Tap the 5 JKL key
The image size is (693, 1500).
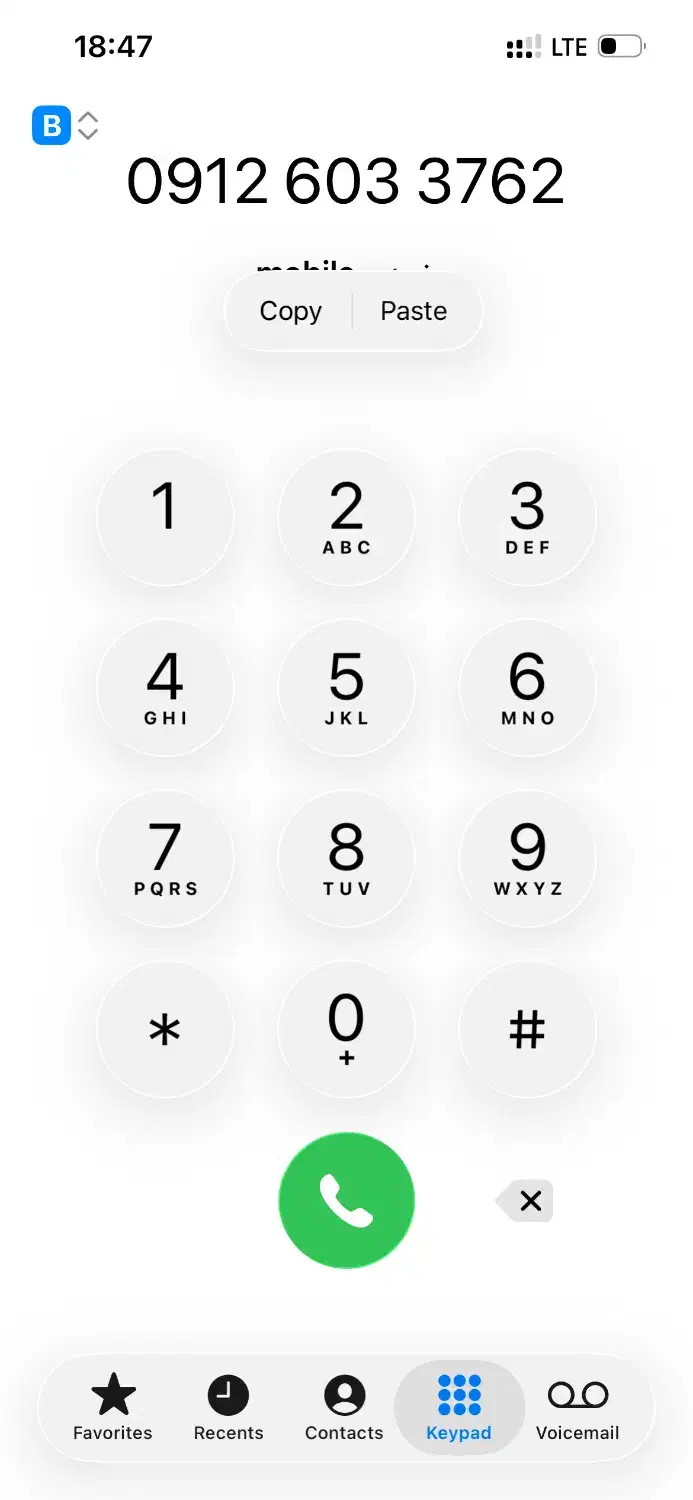pyautogui.click(x=346, y=687)
